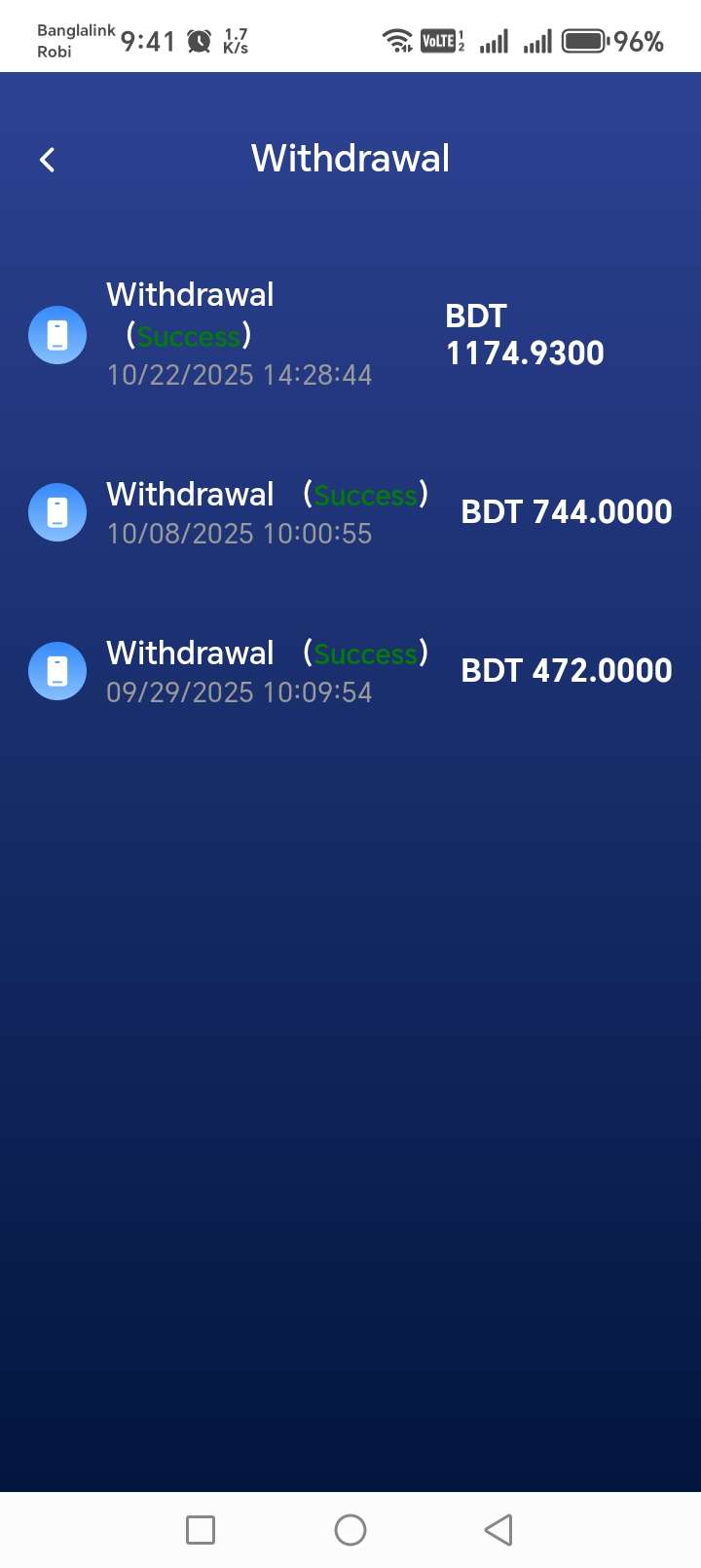The image size is (701, 1568).
Task: Go back from the Withdrawal screen
Action: [47, 160]
